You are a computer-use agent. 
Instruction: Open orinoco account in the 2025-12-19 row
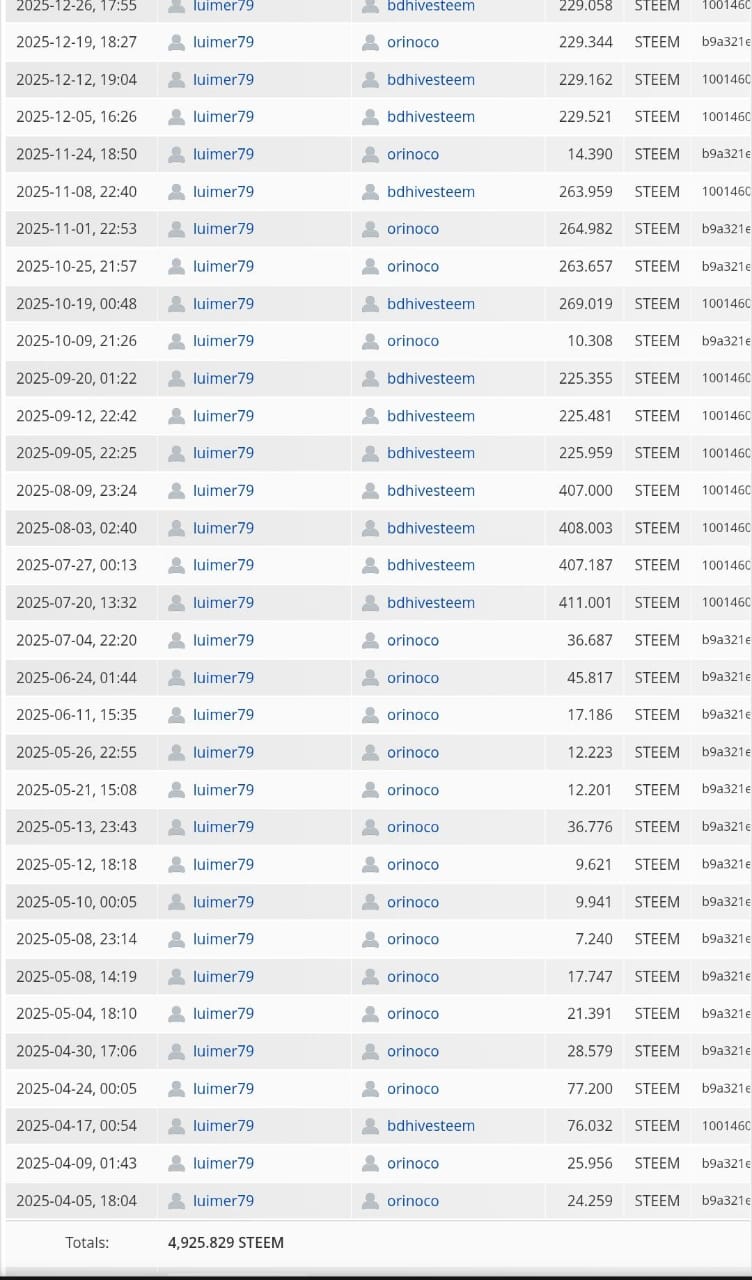click(x=412, y=42)
